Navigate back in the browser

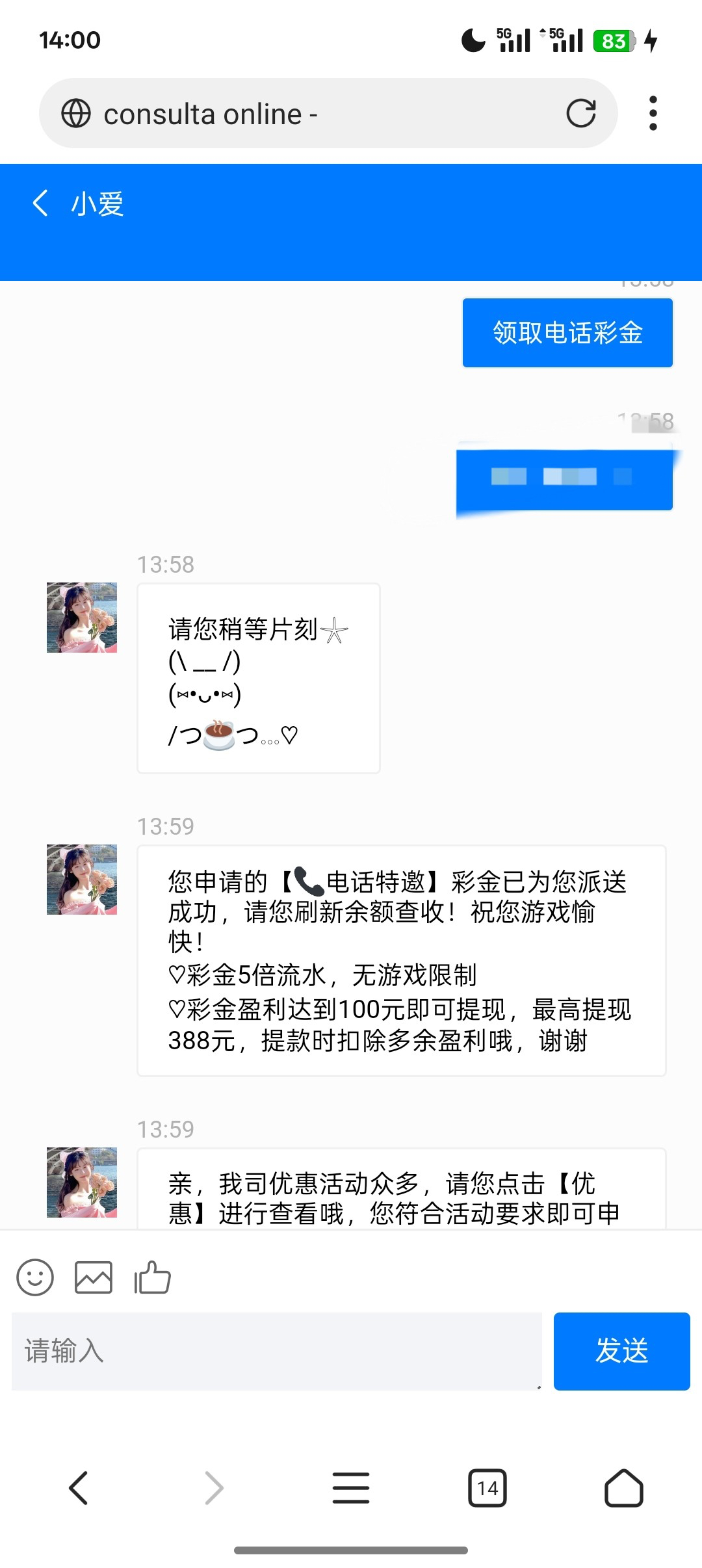(79, 1488)
